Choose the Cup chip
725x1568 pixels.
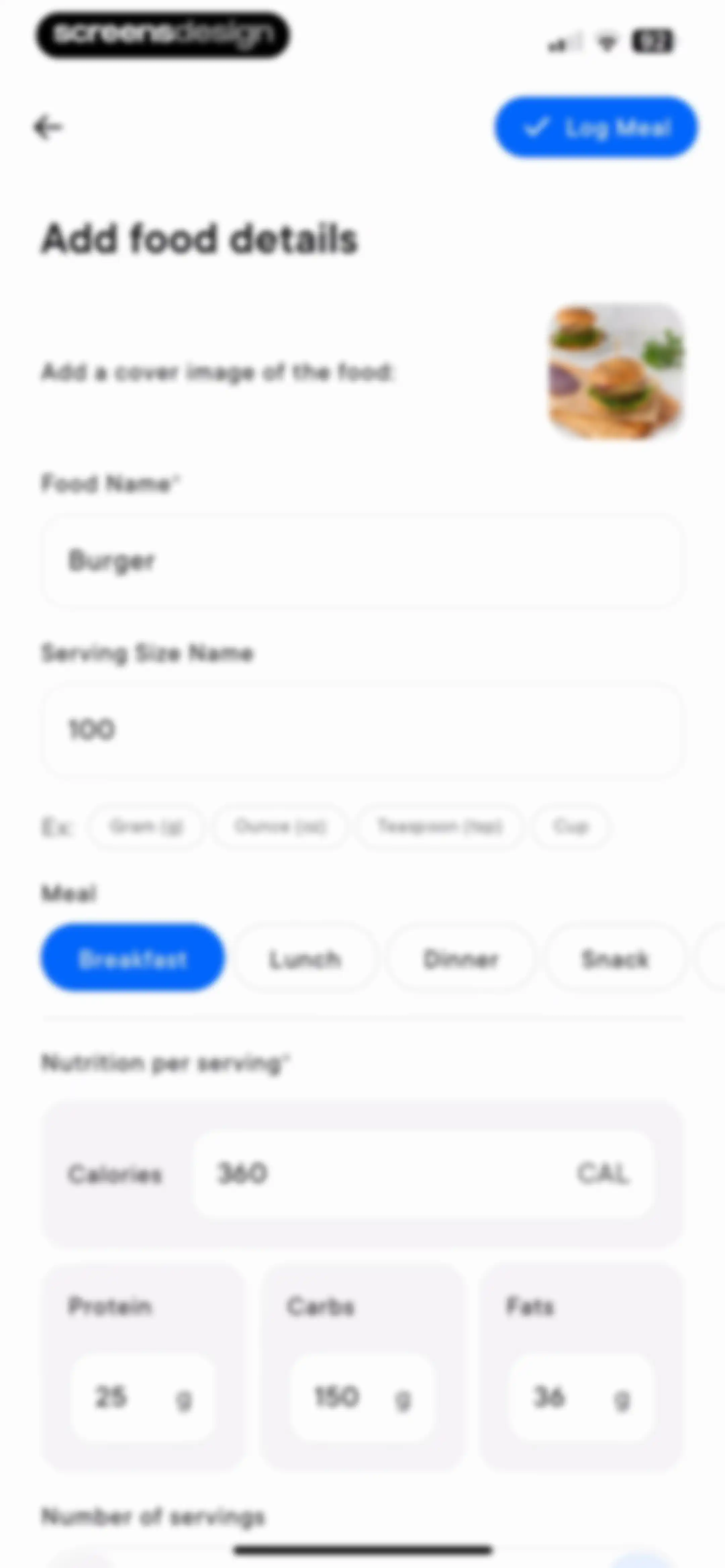click(x=570, y=827)
